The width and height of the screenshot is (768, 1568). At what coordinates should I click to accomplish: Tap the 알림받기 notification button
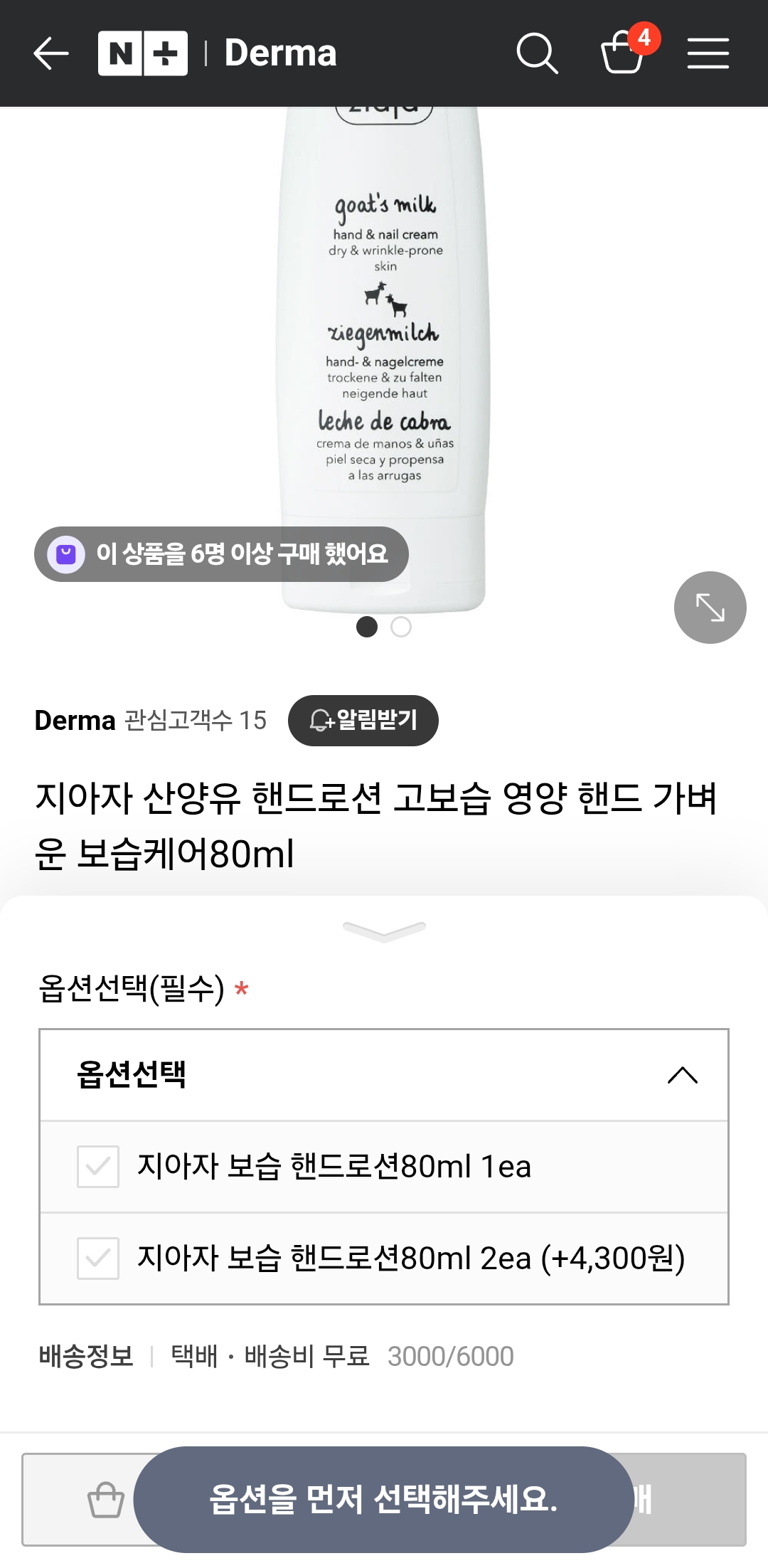[x=363, y=721]
